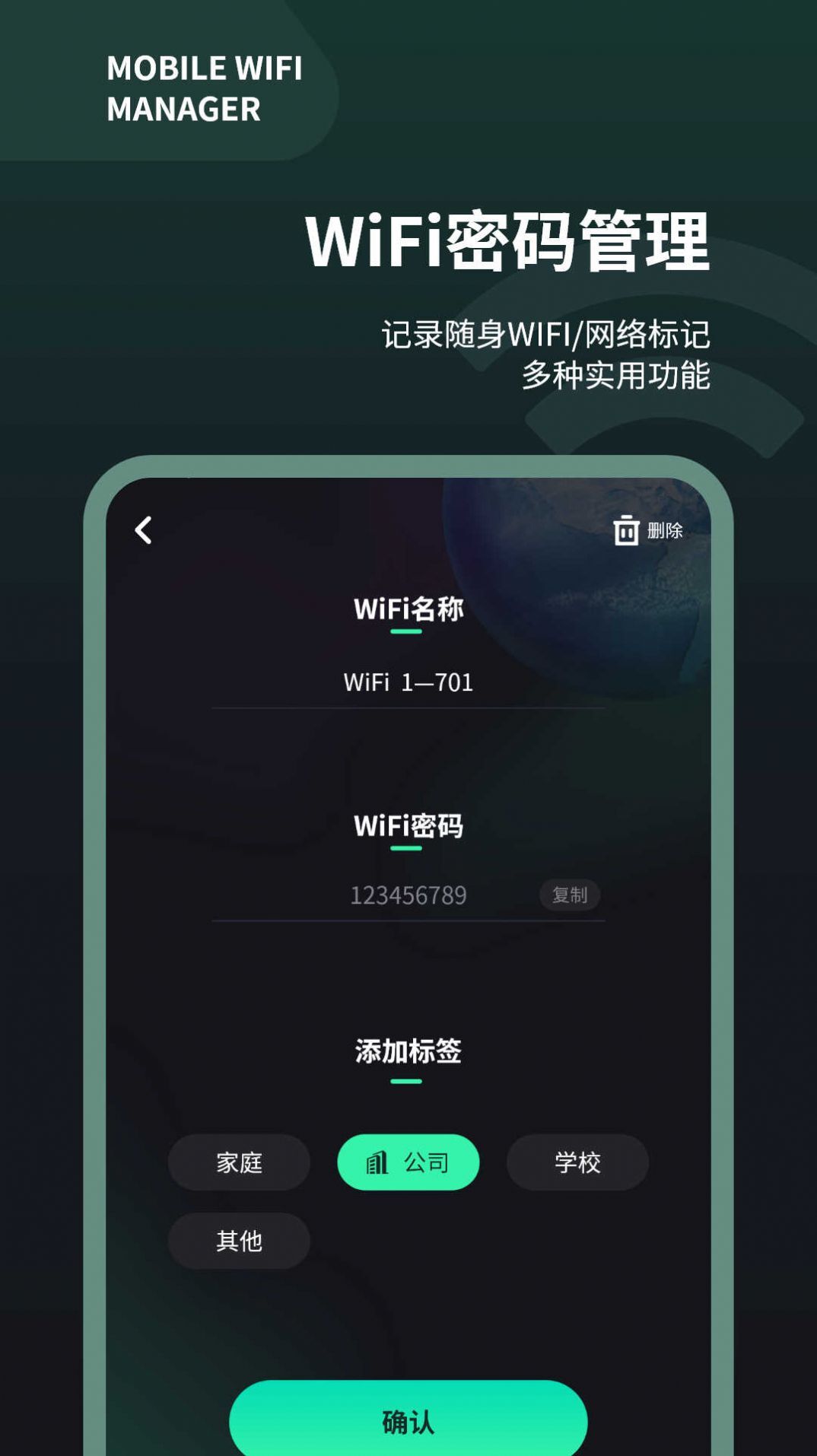The width and height of the screenshot is (817, 1456).
Task: Click the password field showing 123456789
Action: click(x=408, y=895)
